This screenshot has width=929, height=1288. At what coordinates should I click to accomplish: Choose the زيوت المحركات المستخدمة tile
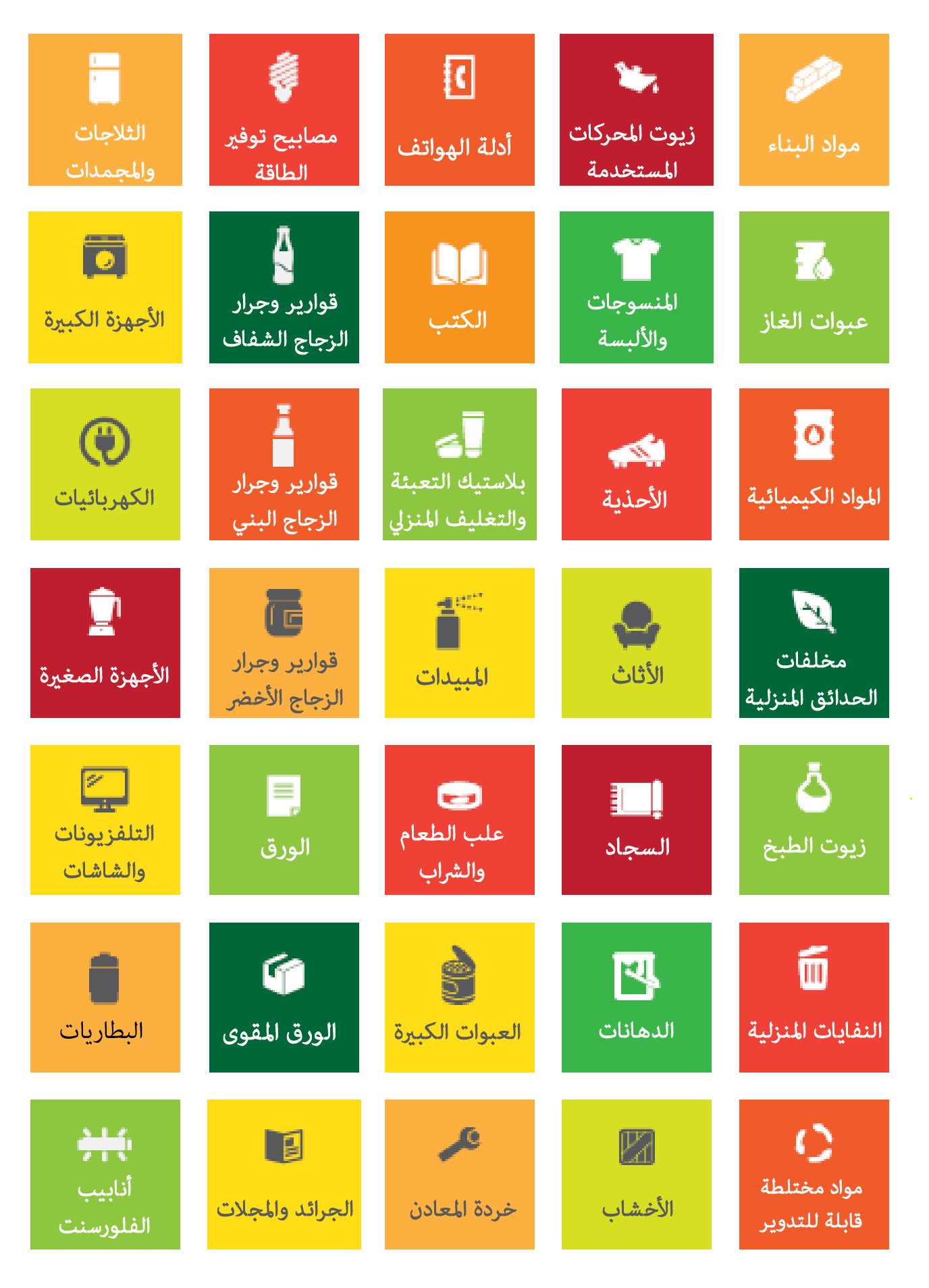pos(636,110)
